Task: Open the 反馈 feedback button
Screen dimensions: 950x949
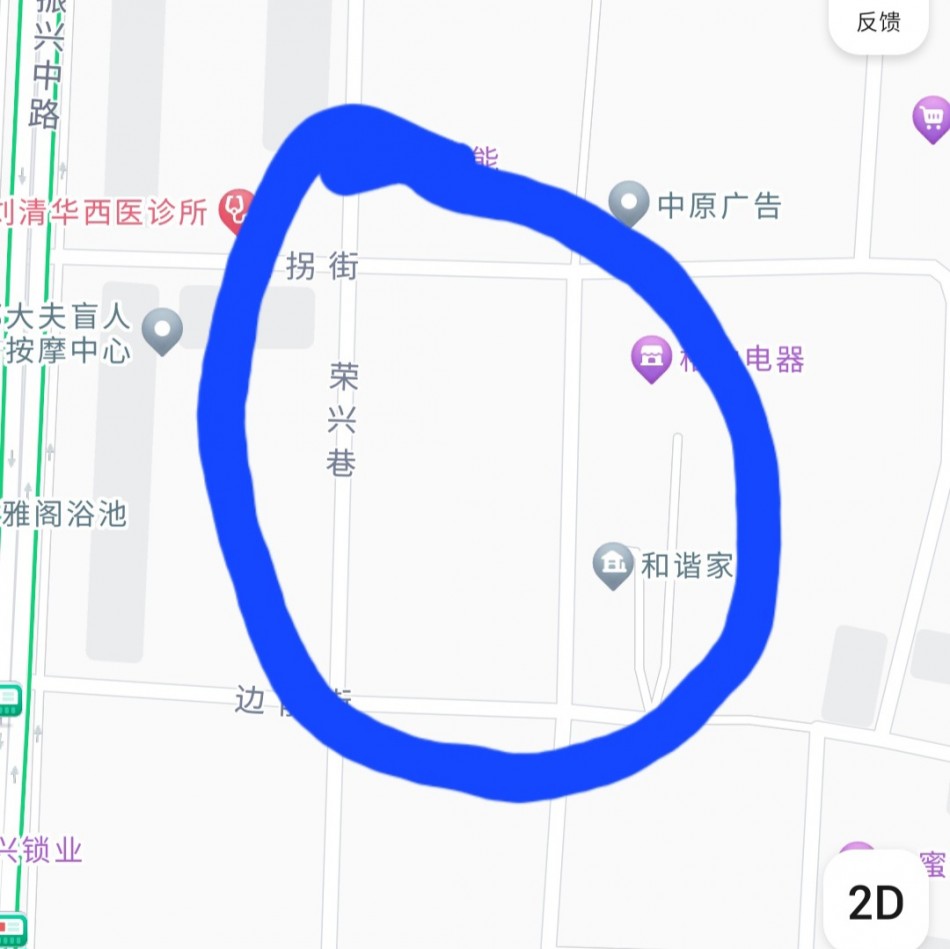Action: (878, 22)
